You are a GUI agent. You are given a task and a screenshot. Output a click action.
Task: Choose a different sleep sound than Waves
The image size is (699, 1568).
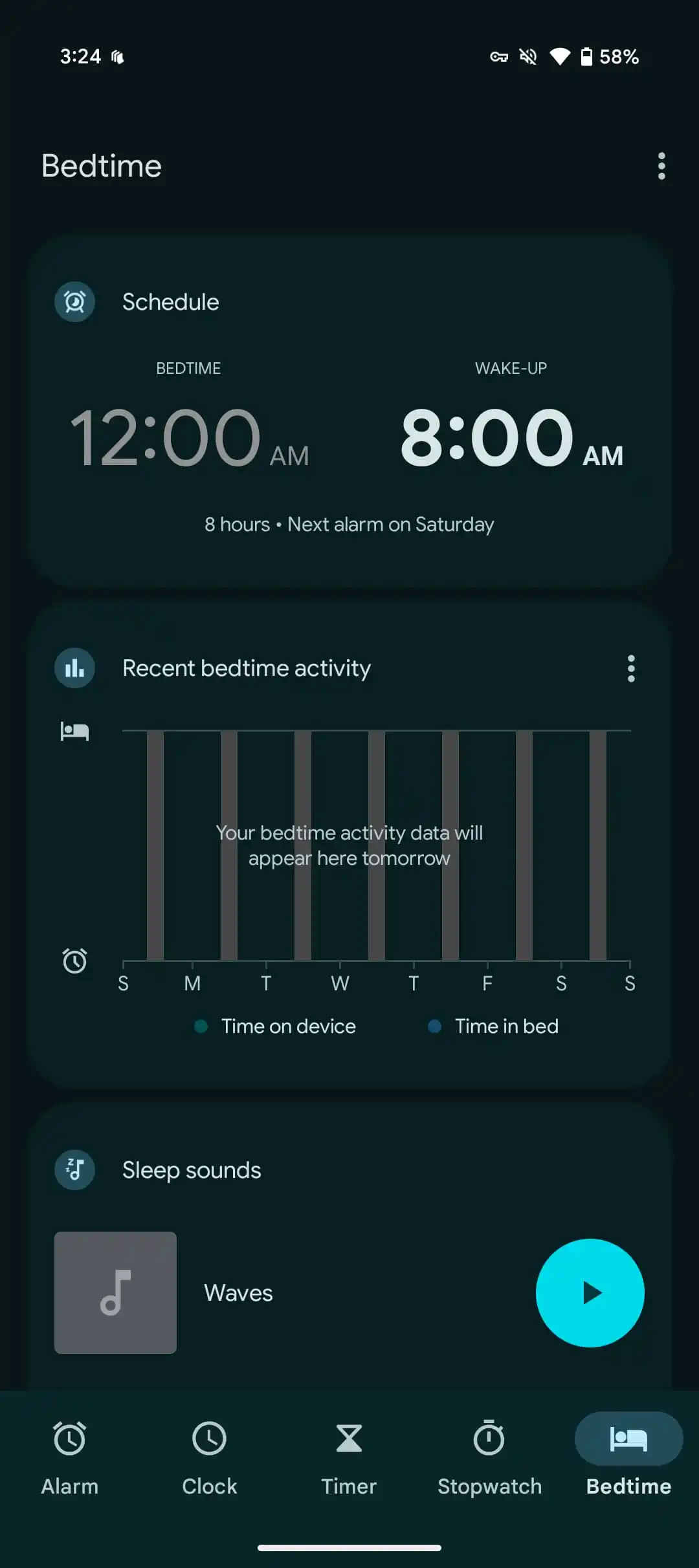pyautogui.click(x=238, y=1293)
